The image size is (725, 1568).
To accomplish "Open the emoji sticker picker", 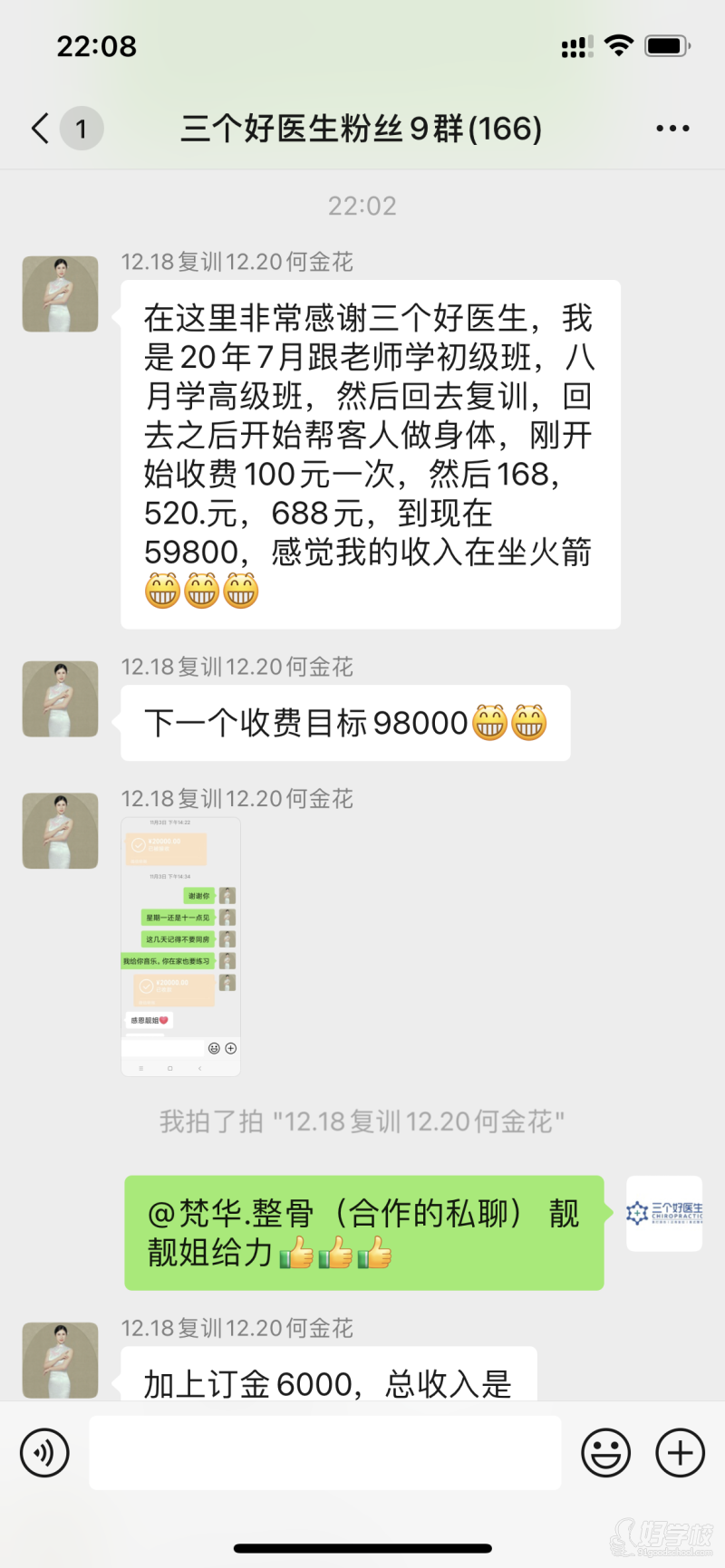I will 605,1452.
